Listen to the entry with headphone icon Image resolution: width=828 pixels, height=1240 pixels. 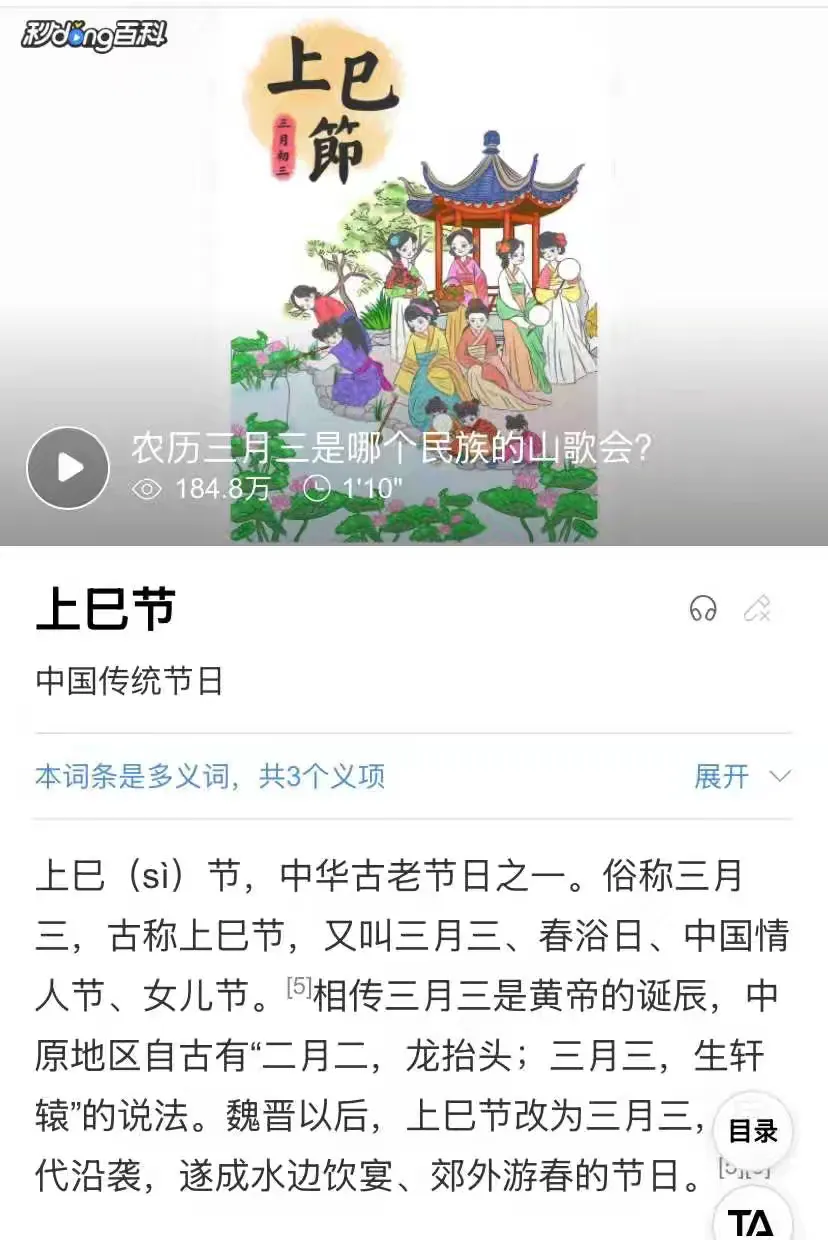(x=703, y=608)
